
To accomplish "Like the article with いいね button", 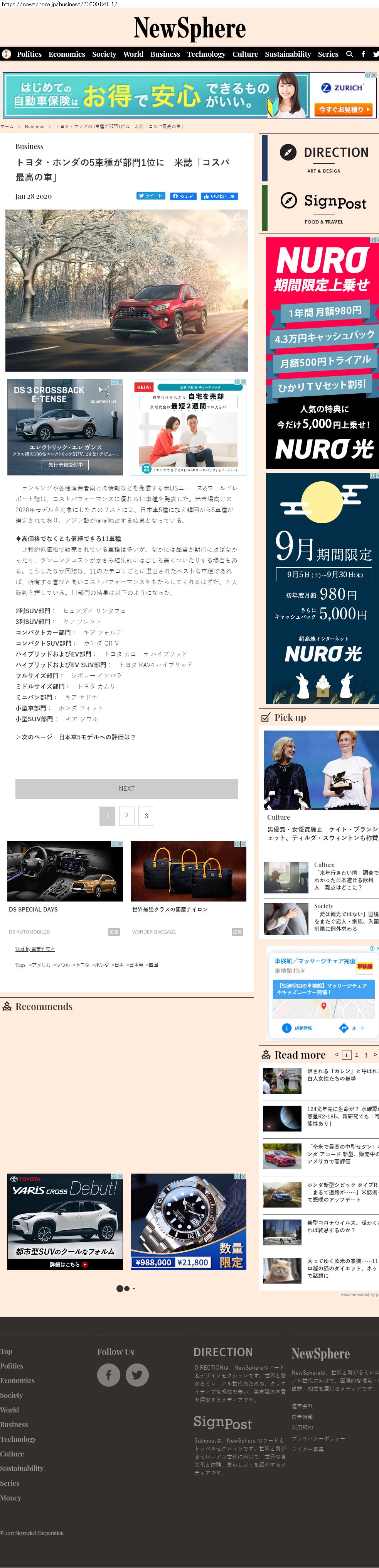I will 219,196.
